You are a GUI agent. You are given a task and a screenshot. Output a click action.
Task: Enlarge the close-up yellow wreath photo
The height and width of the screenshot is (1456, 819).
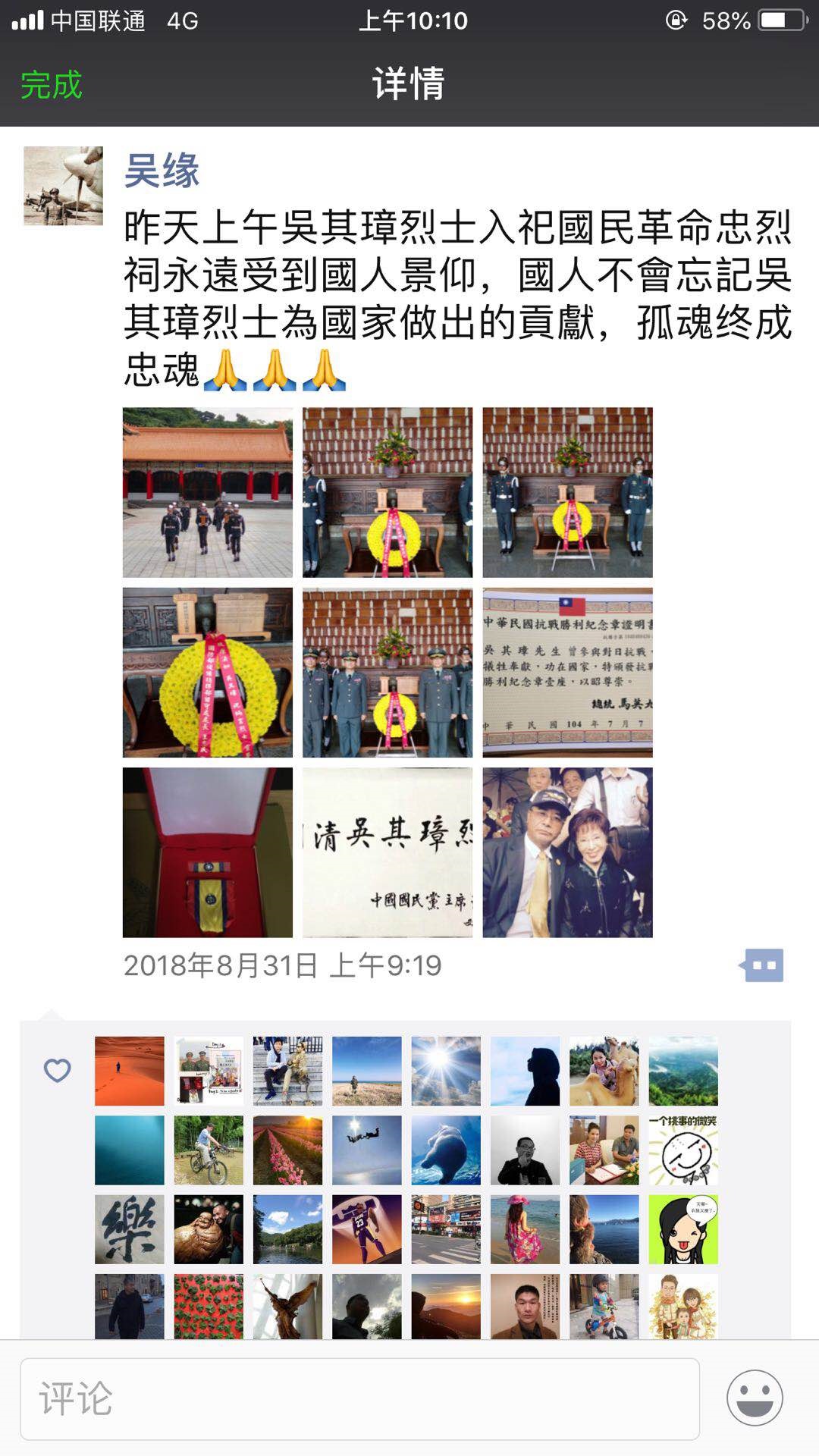pos(208,673)
